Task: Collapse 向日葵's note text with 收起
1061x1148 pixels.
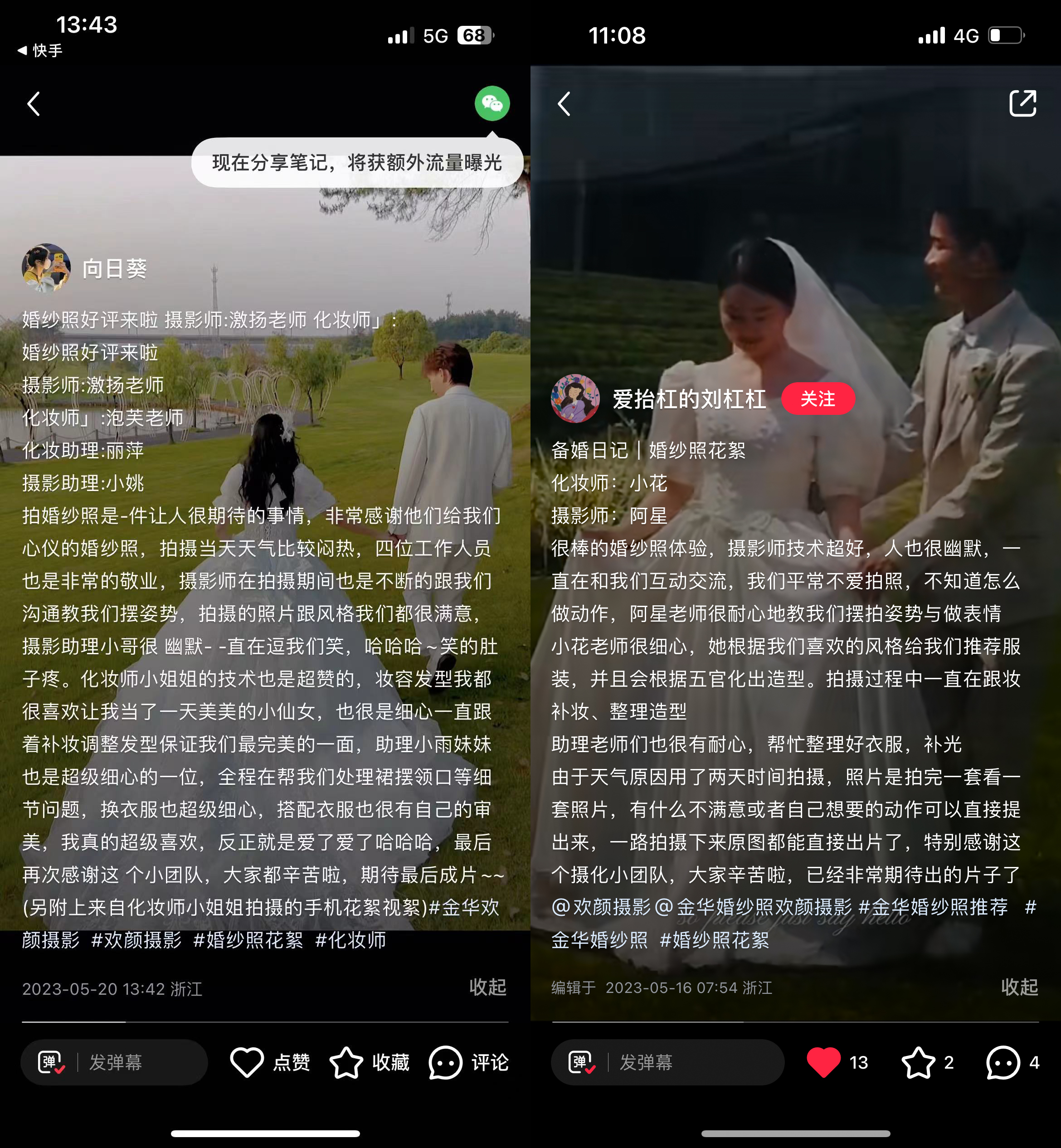Action: (x=487, y=987)
